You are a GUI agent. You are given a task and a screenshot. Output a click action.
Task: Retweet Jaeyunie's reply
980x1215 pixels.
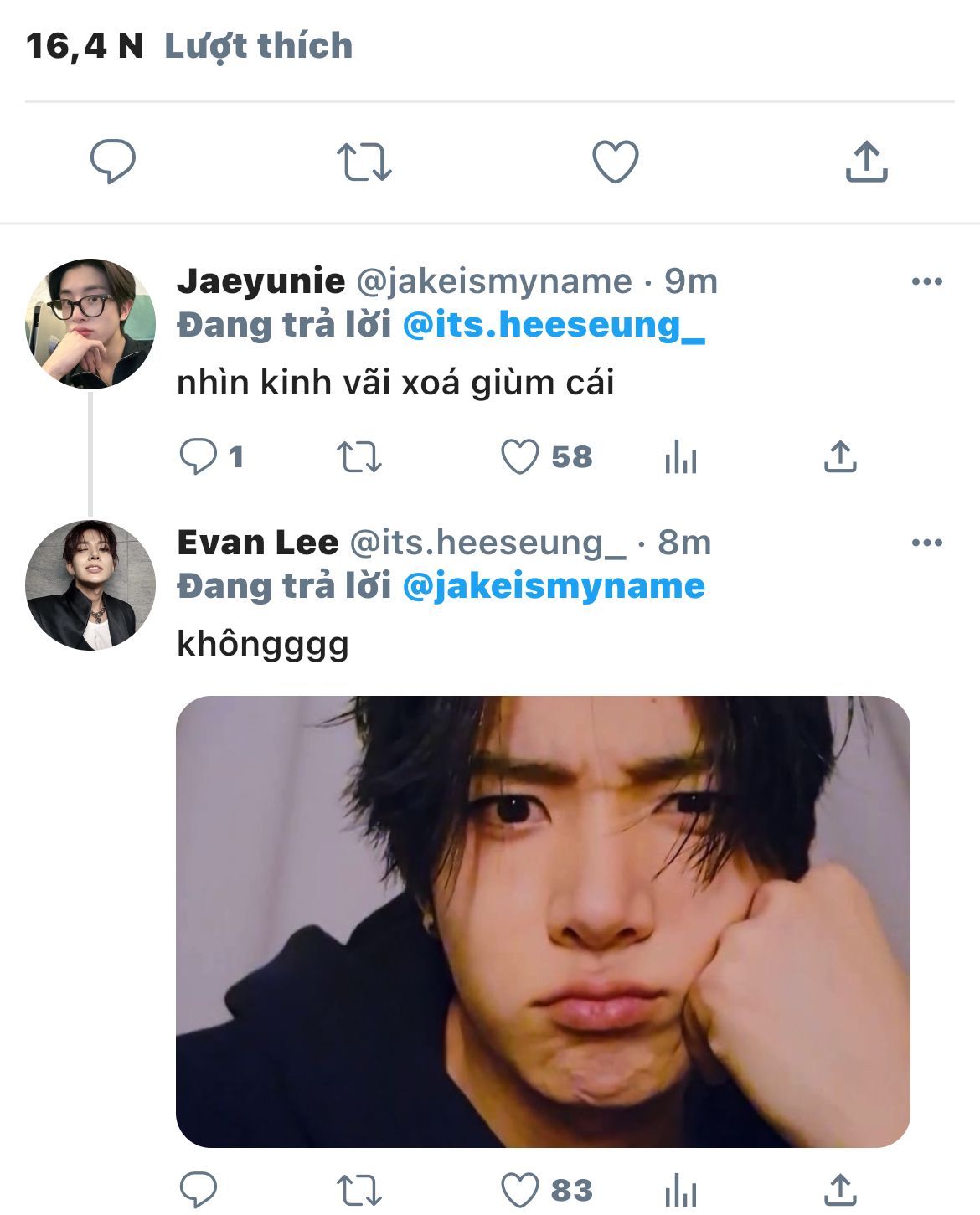(359, 457)
